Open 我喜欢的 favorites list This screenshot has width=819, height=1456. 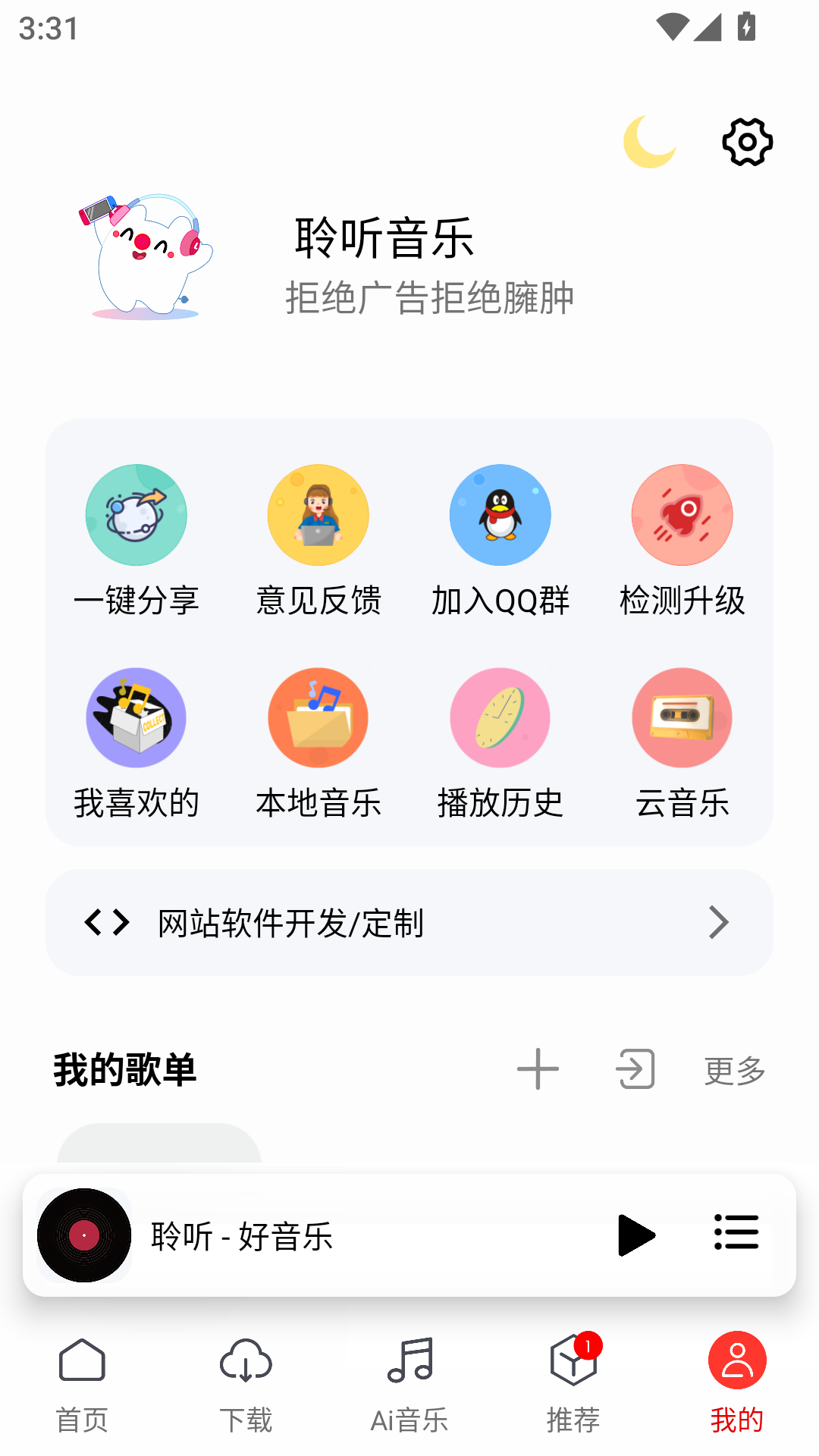coord(136,717)
